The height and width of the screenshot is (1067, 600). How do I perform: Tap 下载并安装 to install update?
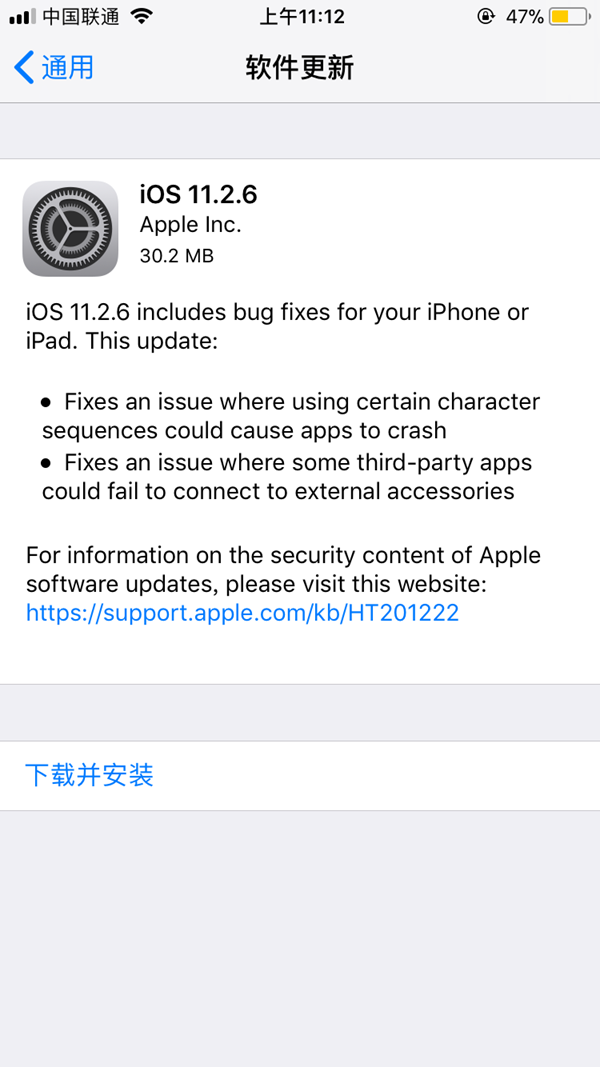[90, 775]
